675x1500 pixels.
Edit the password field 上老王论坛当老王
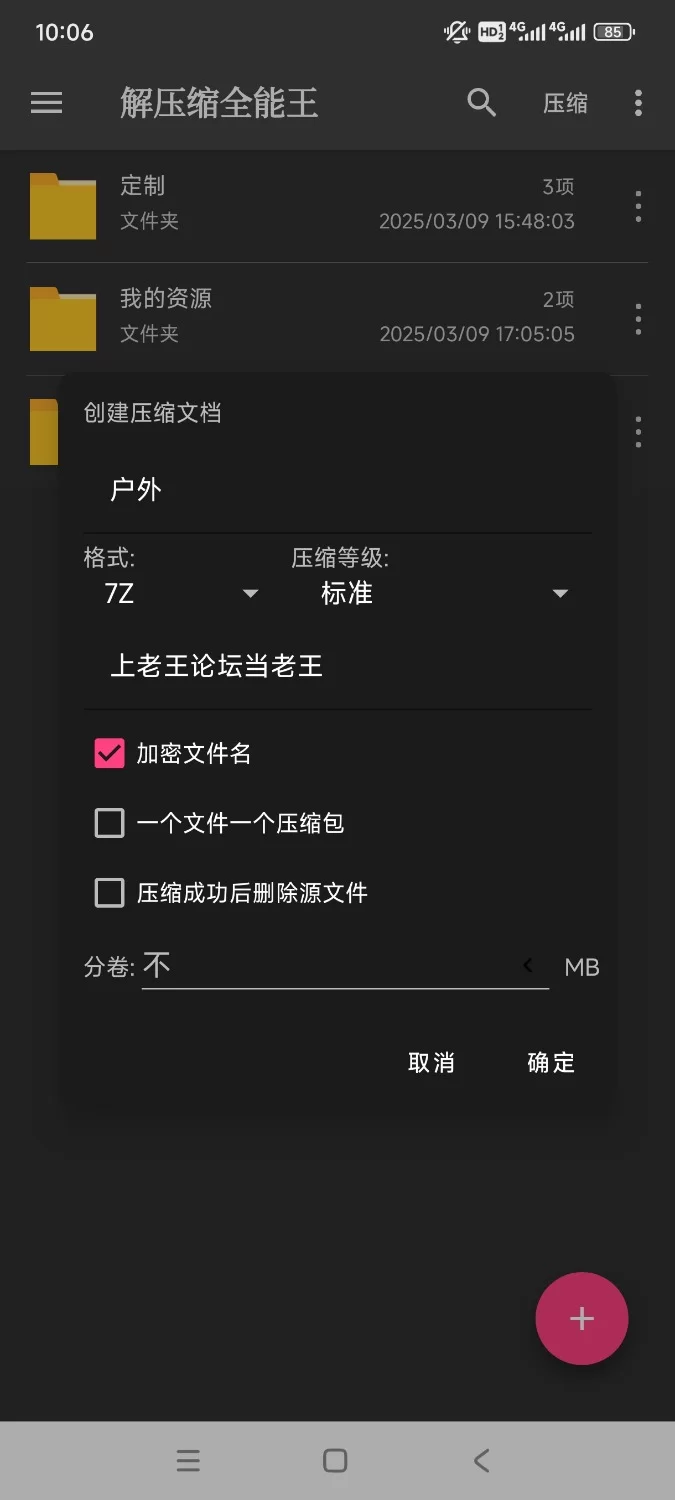pos(337,667)
